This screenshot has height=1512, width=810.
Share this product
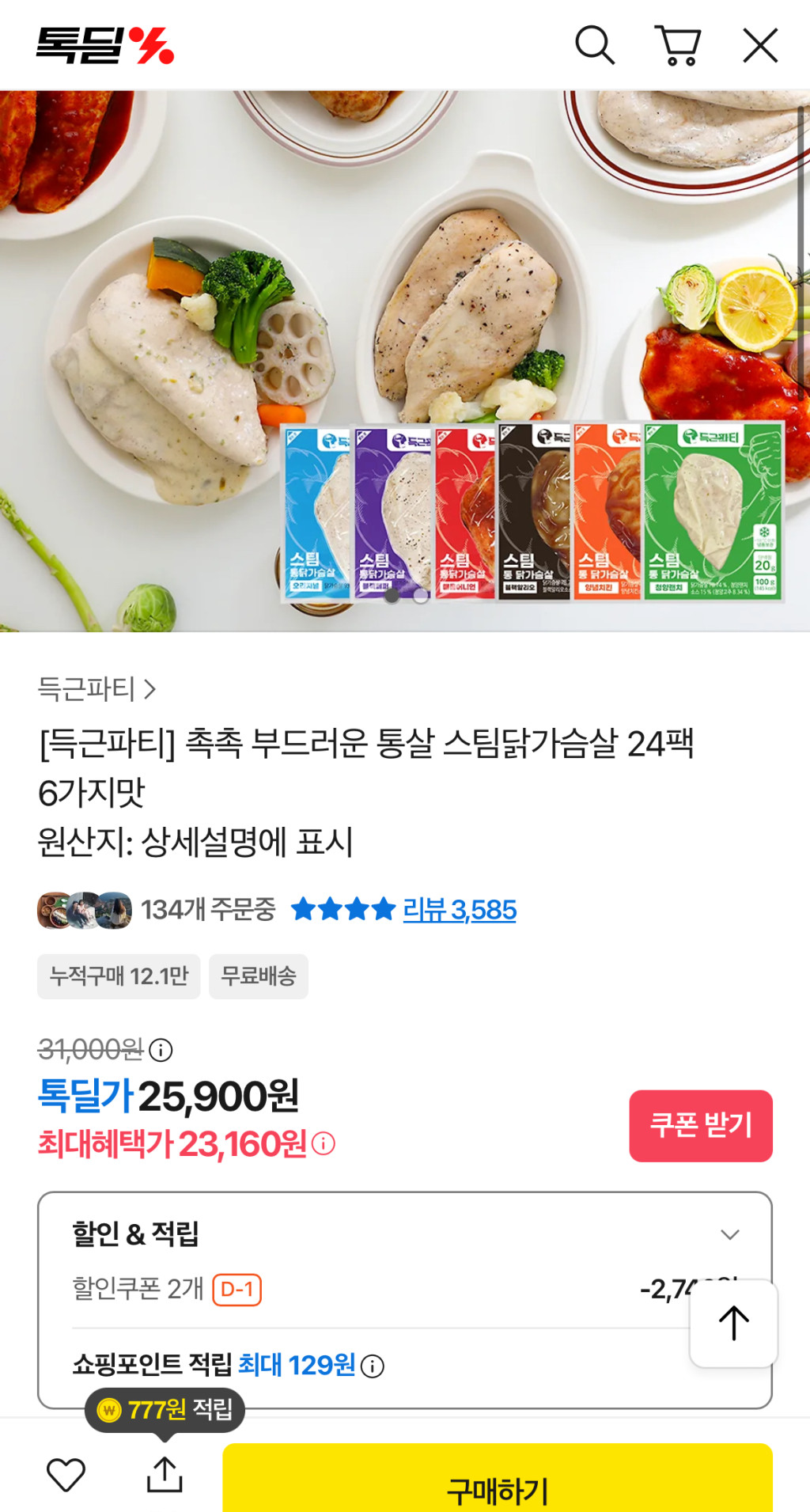coord(165,1474)
